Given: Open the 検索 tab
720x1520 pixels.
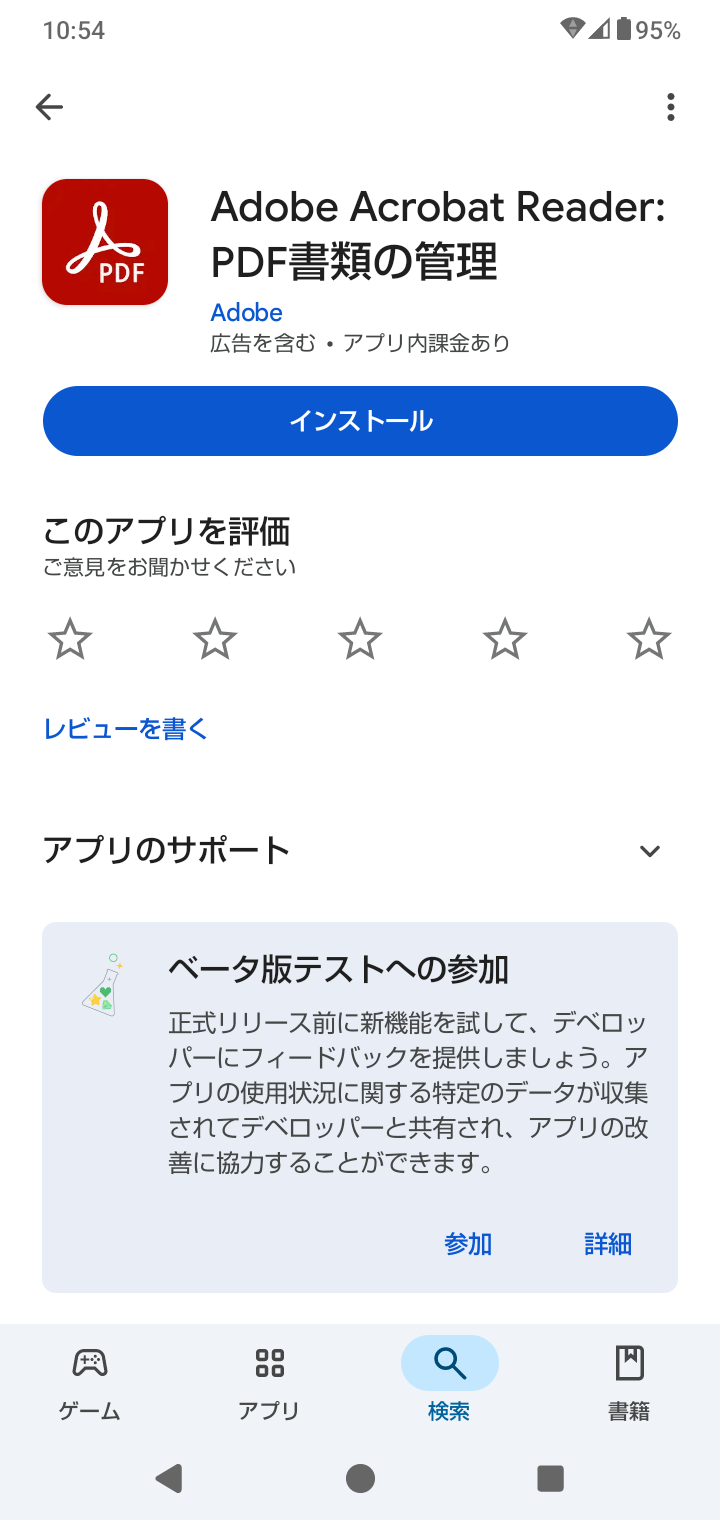Looking at the screenshot, I should (450, 1383).
